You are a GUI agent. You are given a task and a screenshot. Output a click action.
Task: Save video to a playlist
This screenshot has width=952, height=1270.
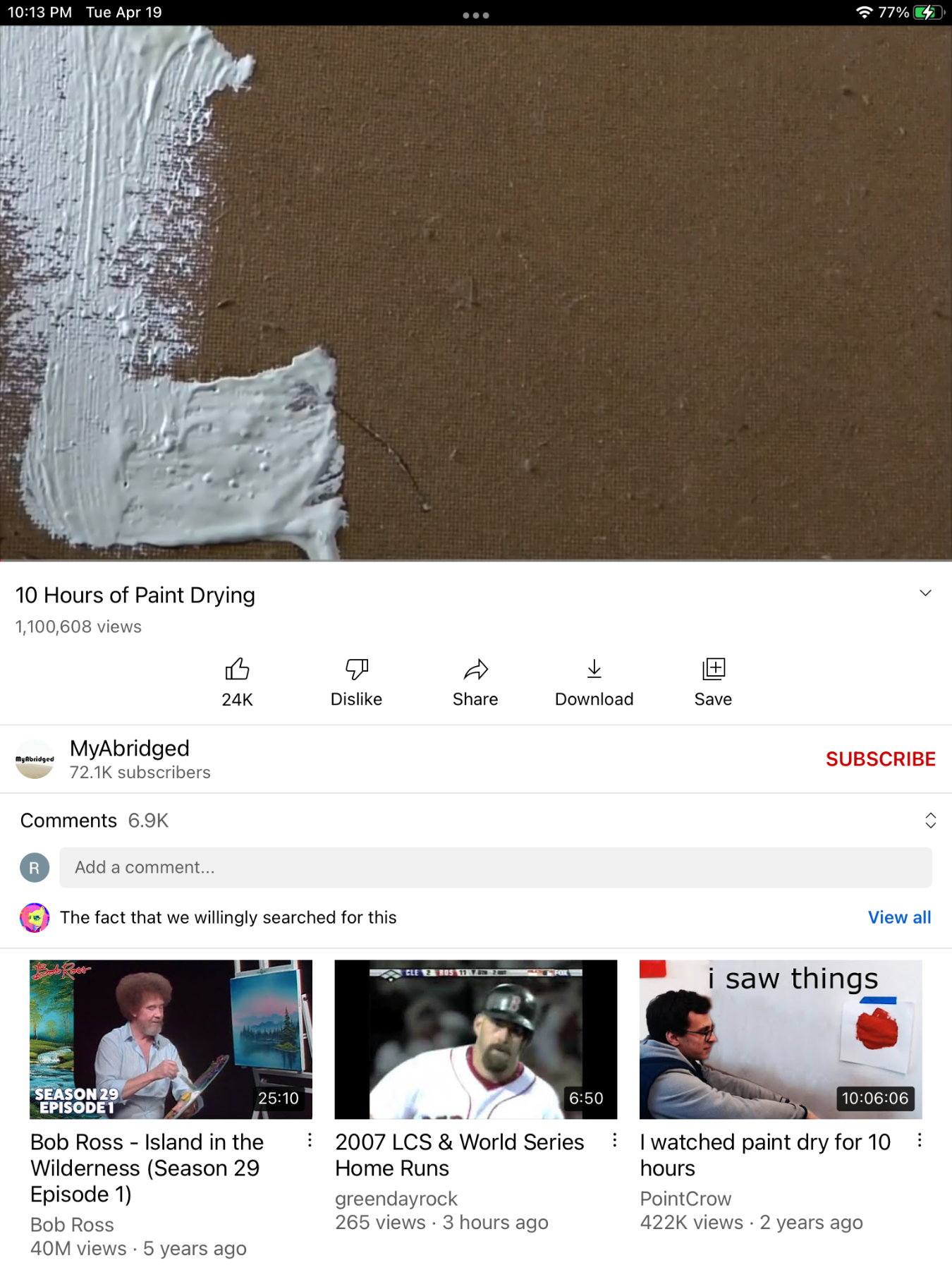[713, 682]
